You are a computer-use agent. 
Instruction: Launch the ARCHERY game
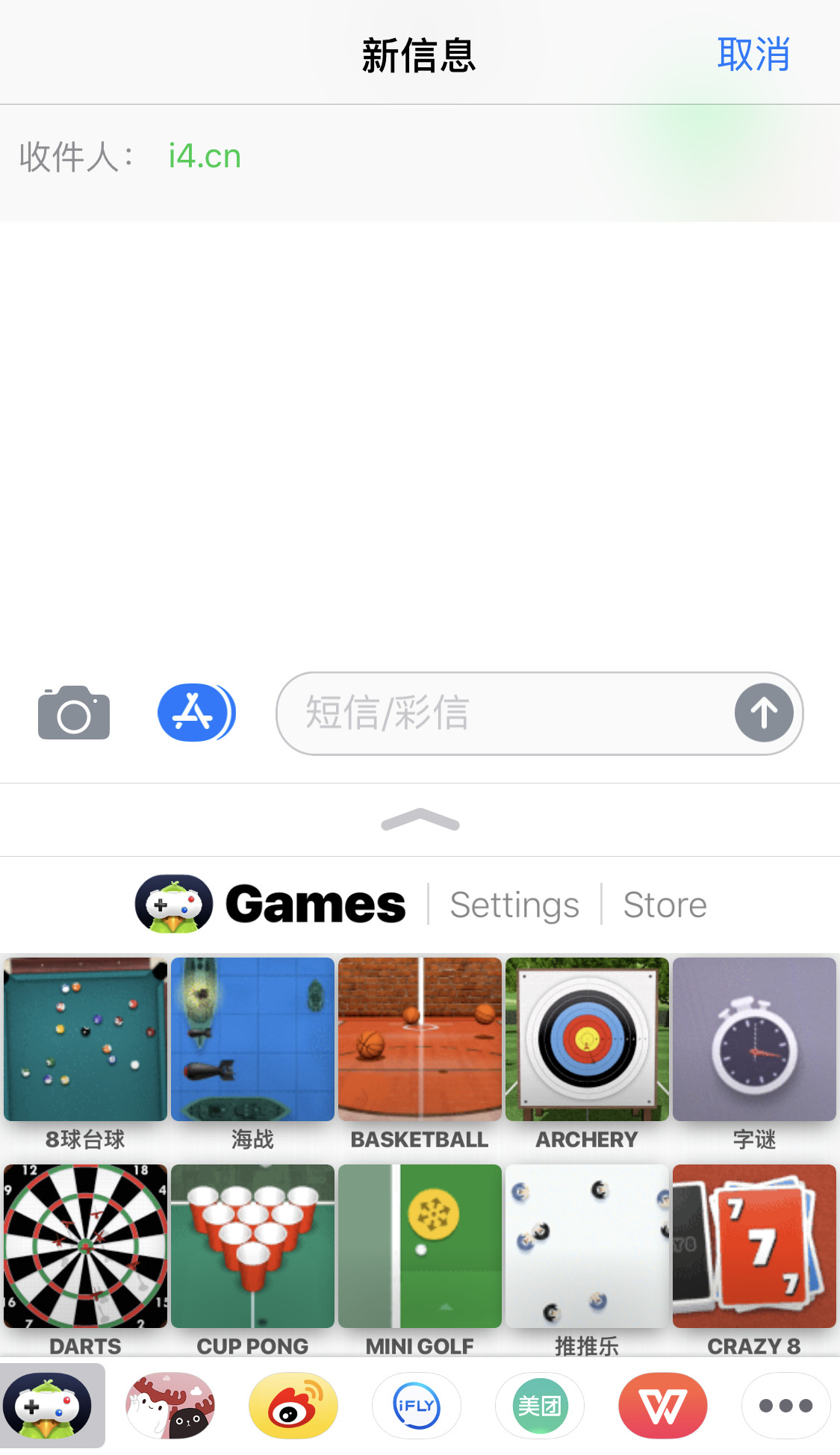587,1040
